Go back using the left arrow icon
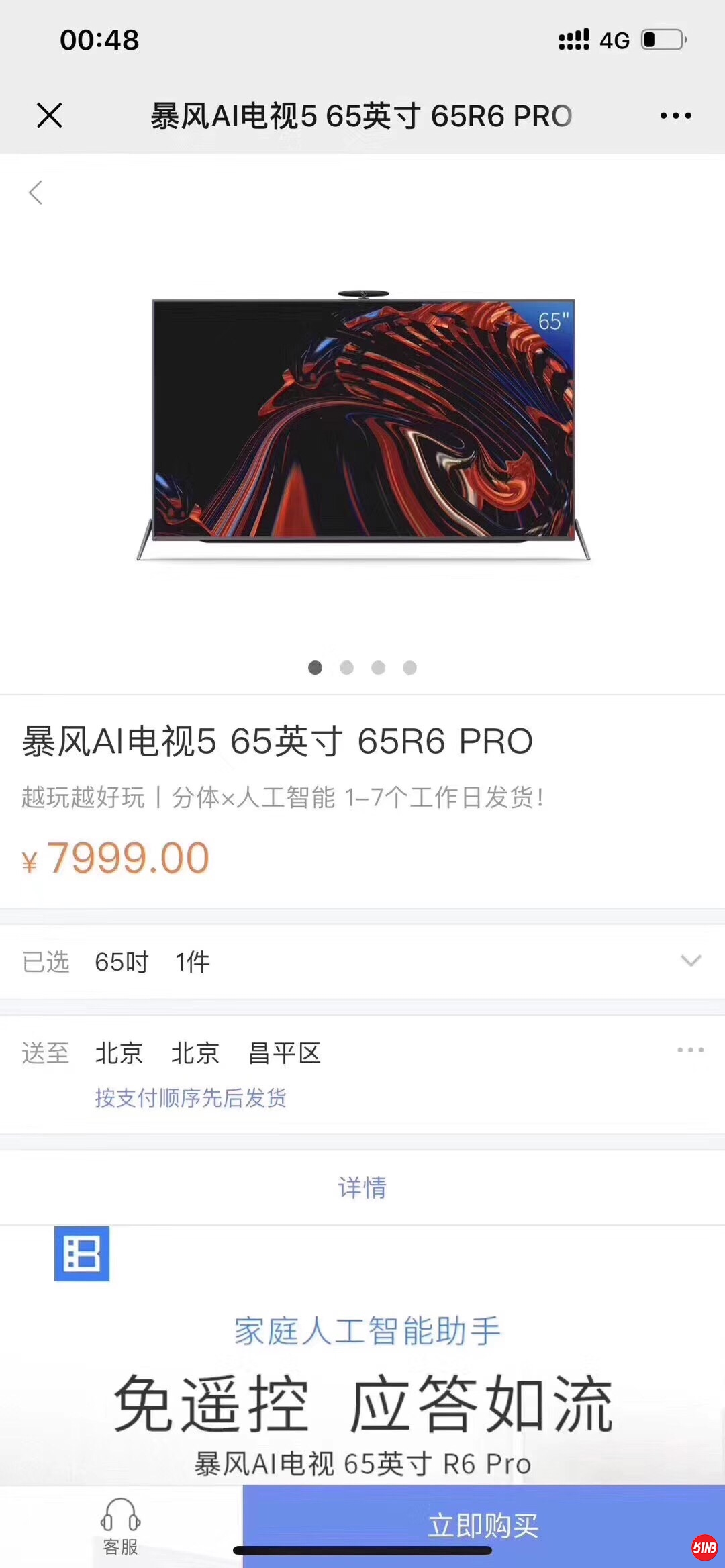This screenshot has height=1568, width=725. click(36, 193)
